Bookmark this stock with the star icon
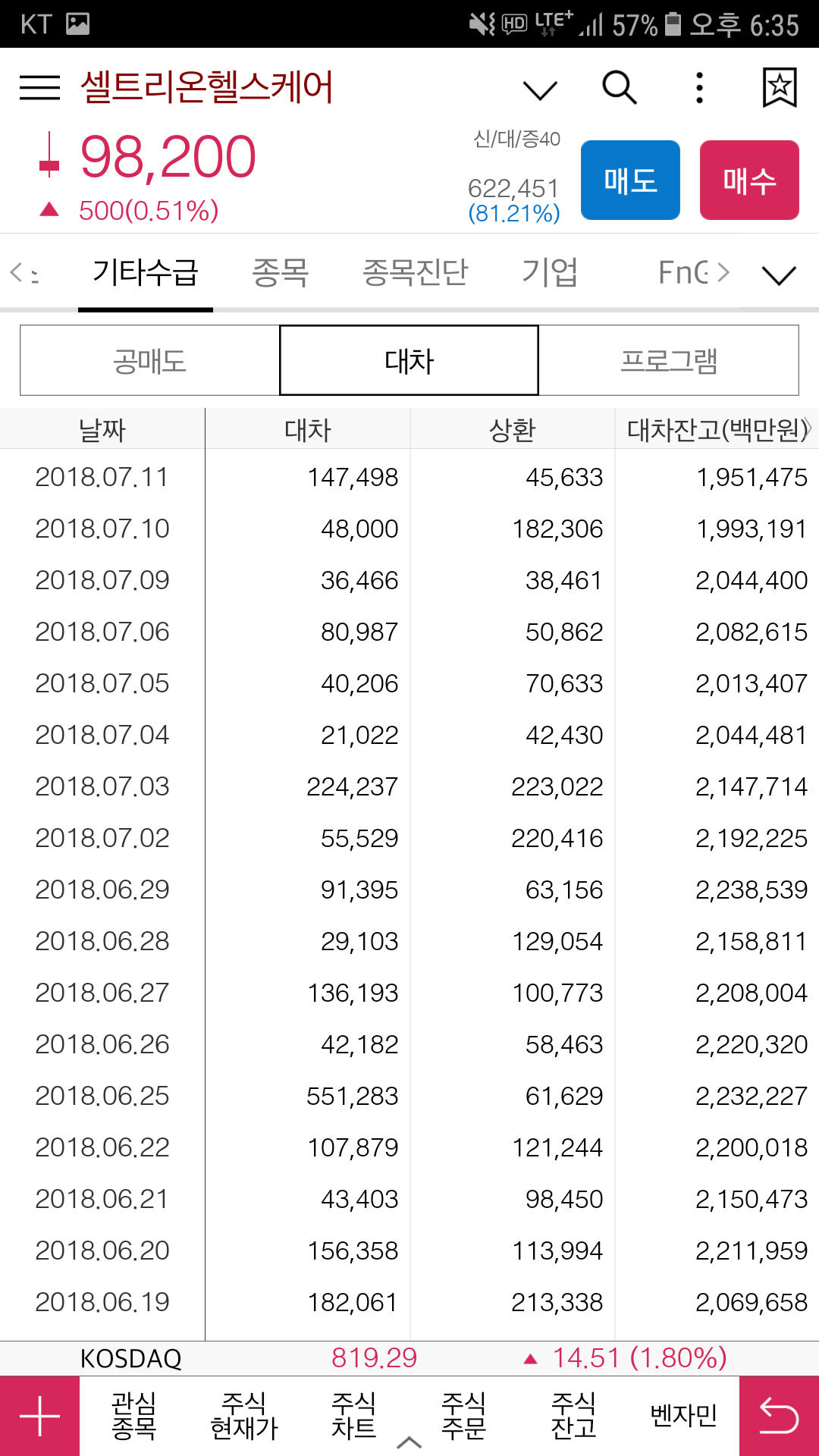819x1456 pixels. (780, 88)
